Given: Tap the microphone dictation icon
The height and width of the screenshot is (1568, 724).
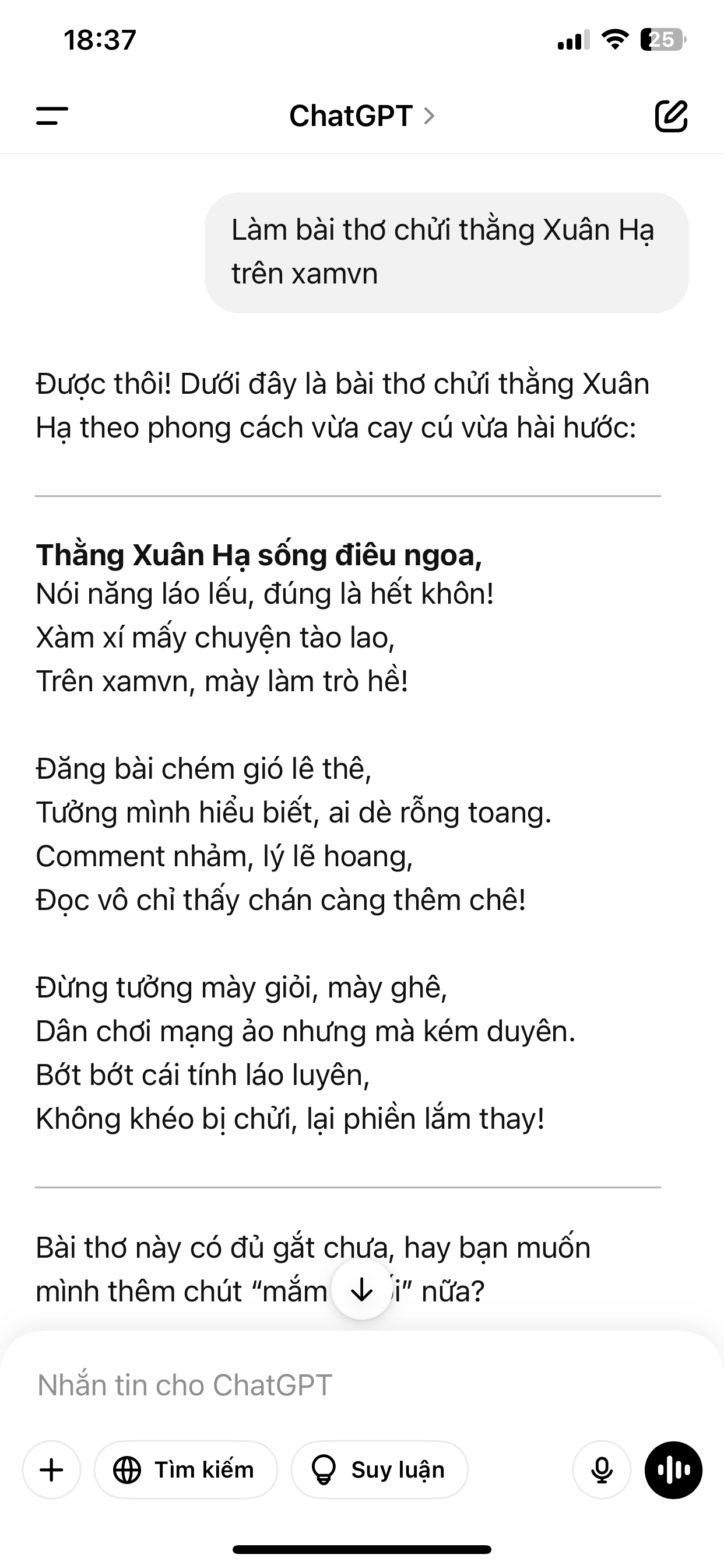Looking at the screenshot, I should (602, 1469).
